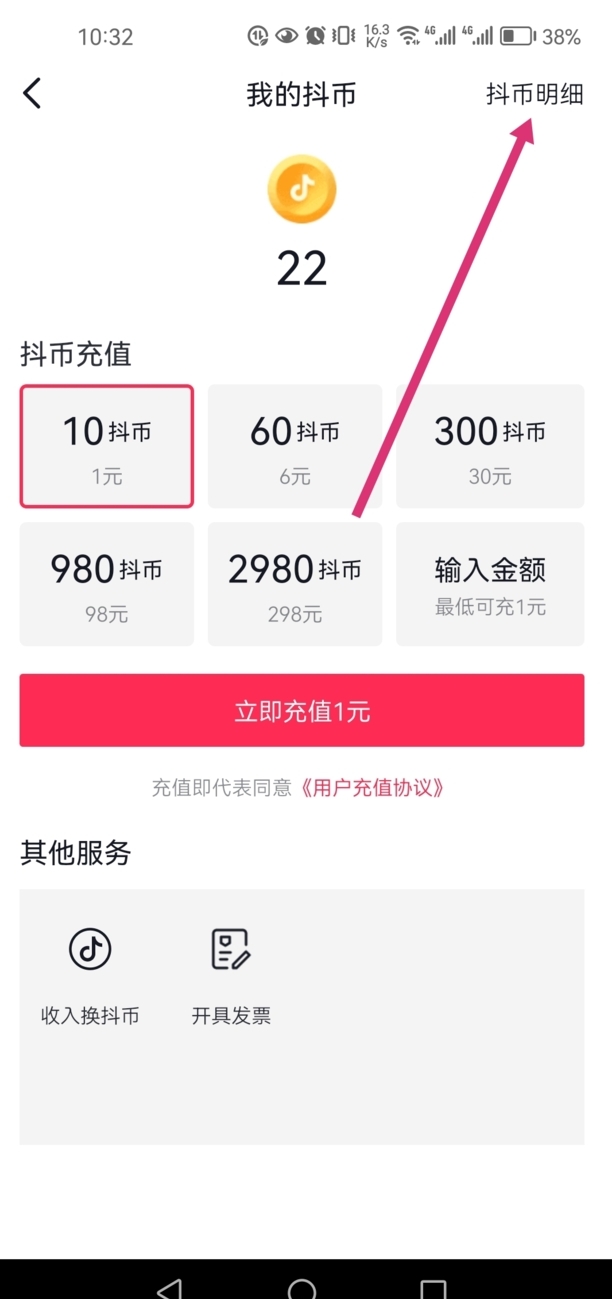Go back using the top arrow
The height and width of the screenshot is (1299, 612).
tap(32, 94)
